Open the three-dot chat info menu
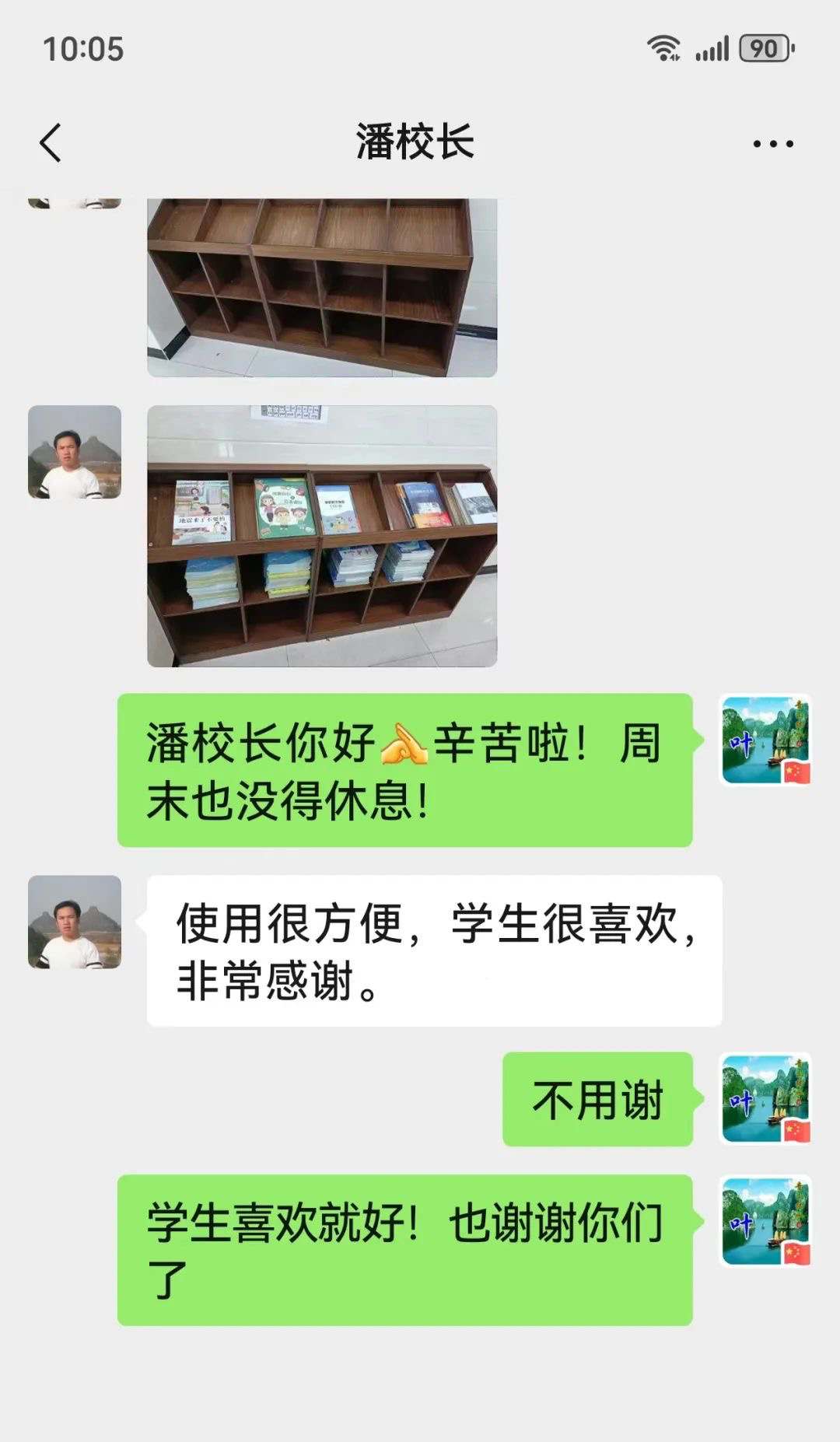 pos(772,144)
